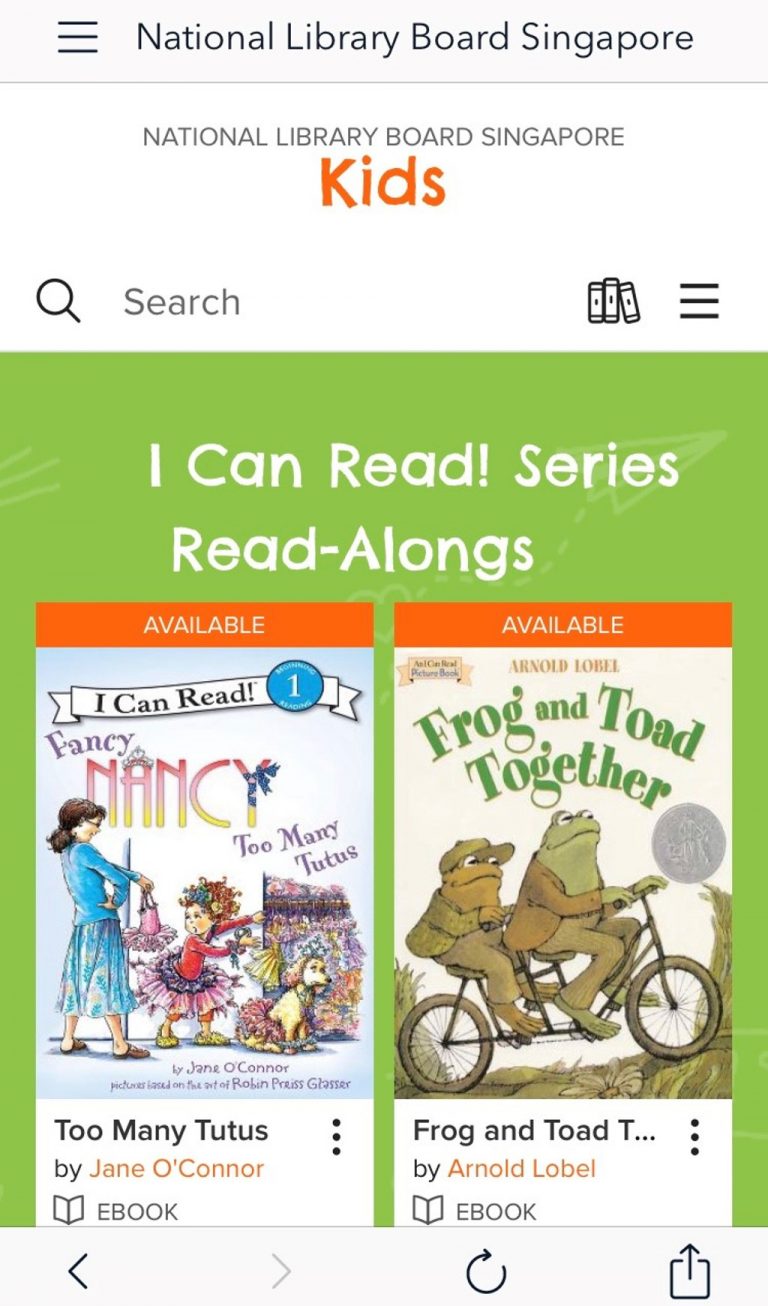This screenshot has width=768, height=1306.
Task: Select the Too Many Tutus title text
Action: pyautogui.click(x=161, y=1131)
